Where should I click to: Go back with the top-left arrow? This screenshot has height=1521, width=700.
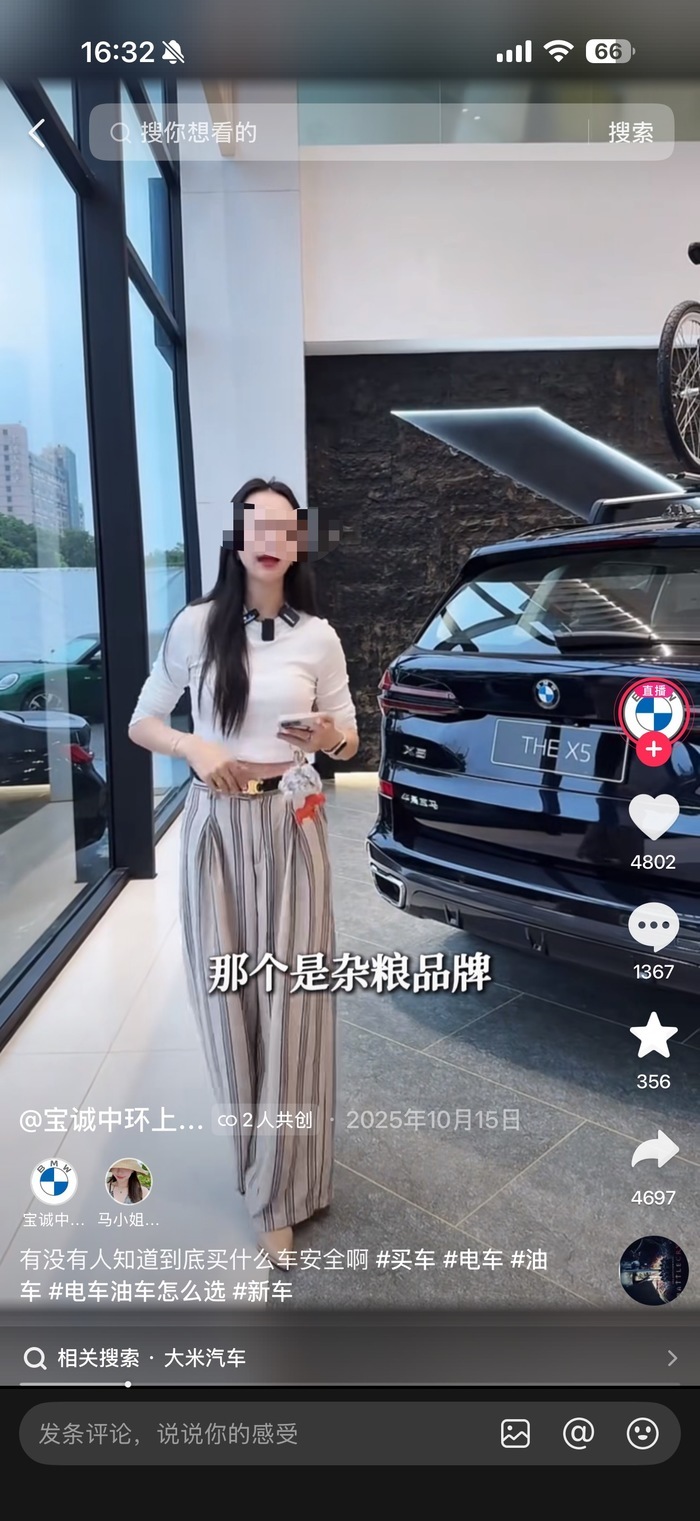pyautogui.click(x=37, y=133)
